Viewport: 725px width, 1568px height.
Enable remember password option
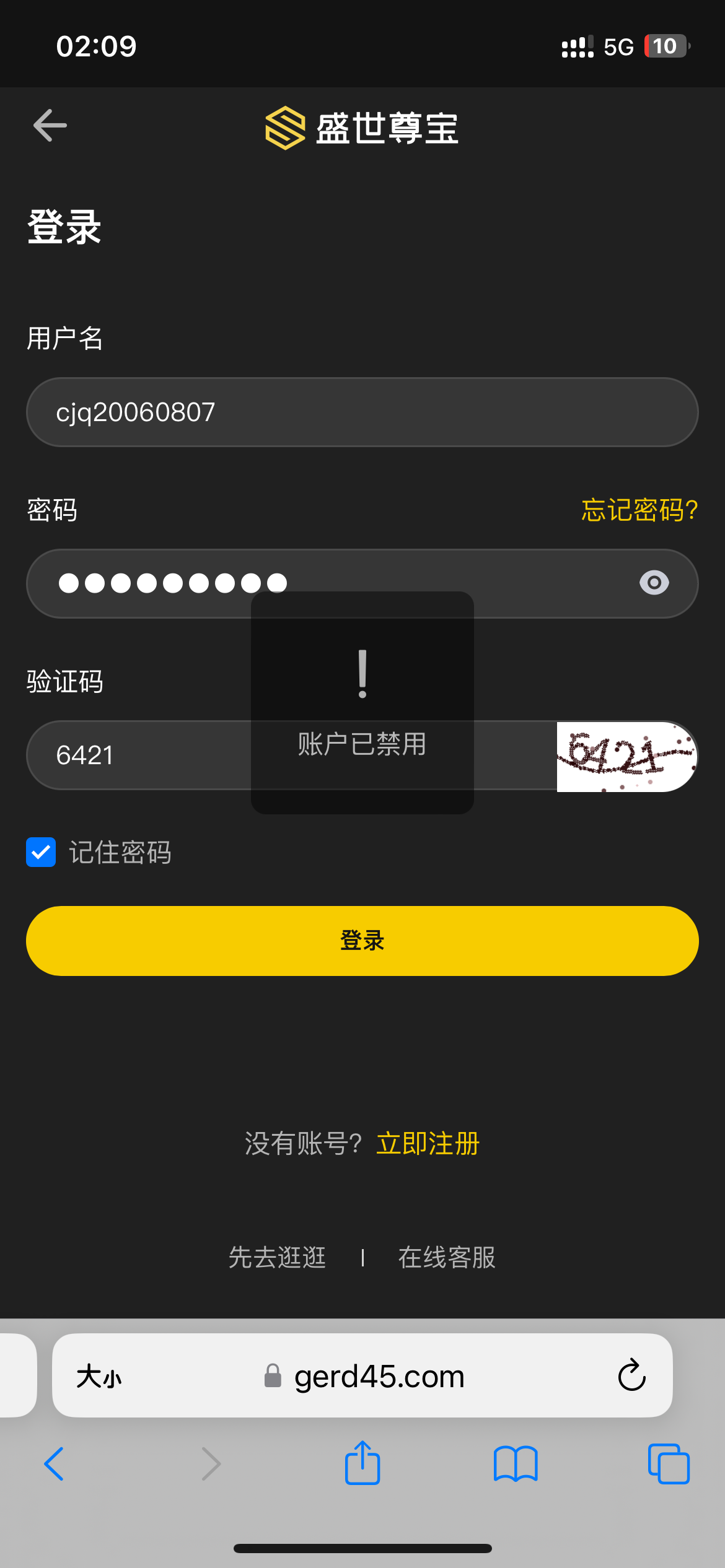pyautogui.click(x=40, y=852)
